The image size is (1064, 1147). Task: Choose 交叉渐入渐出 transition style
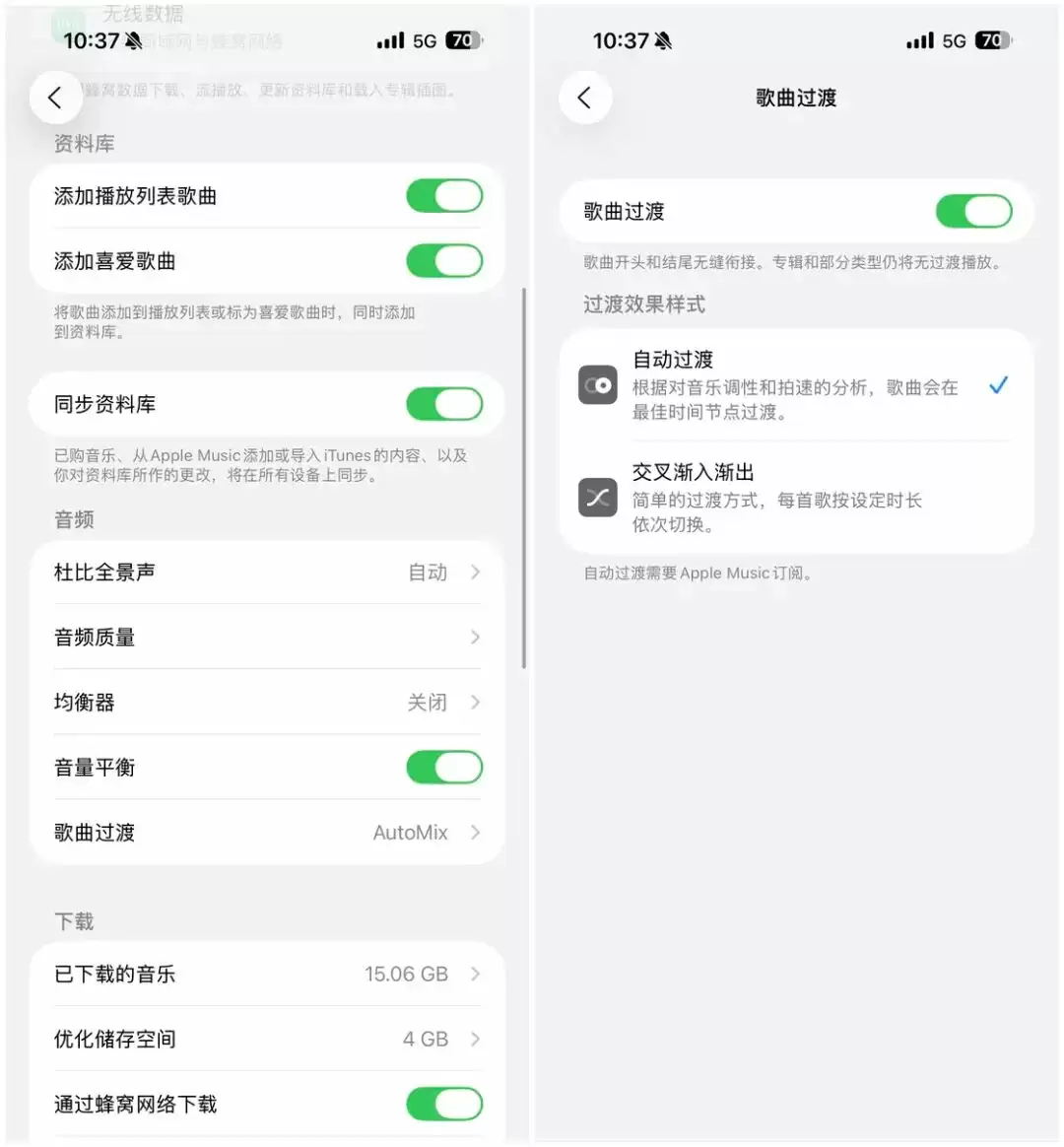pyautogui.click(x=794, y=498)
